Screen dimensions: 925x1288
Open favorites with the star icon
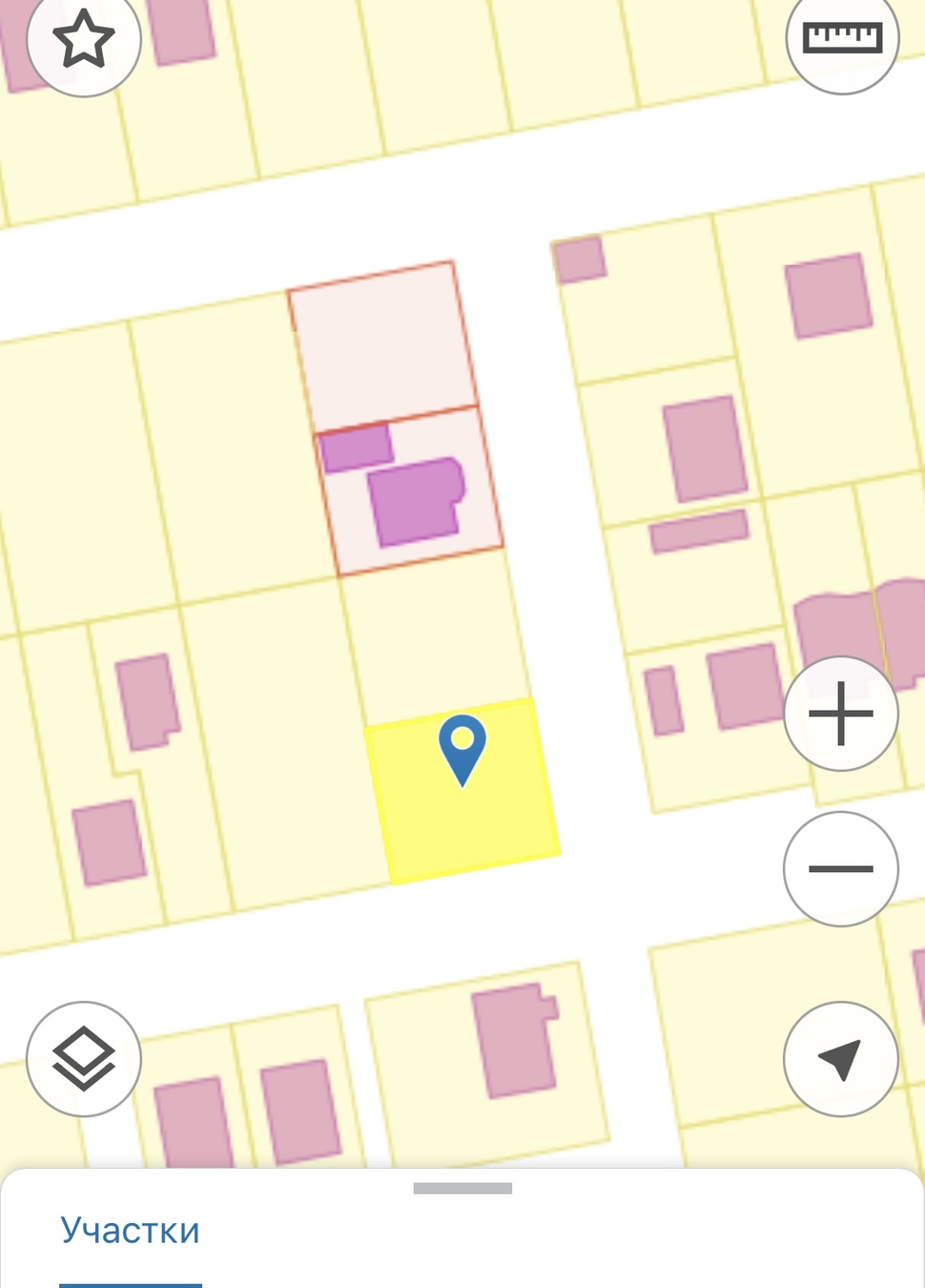tap(84, 39)
